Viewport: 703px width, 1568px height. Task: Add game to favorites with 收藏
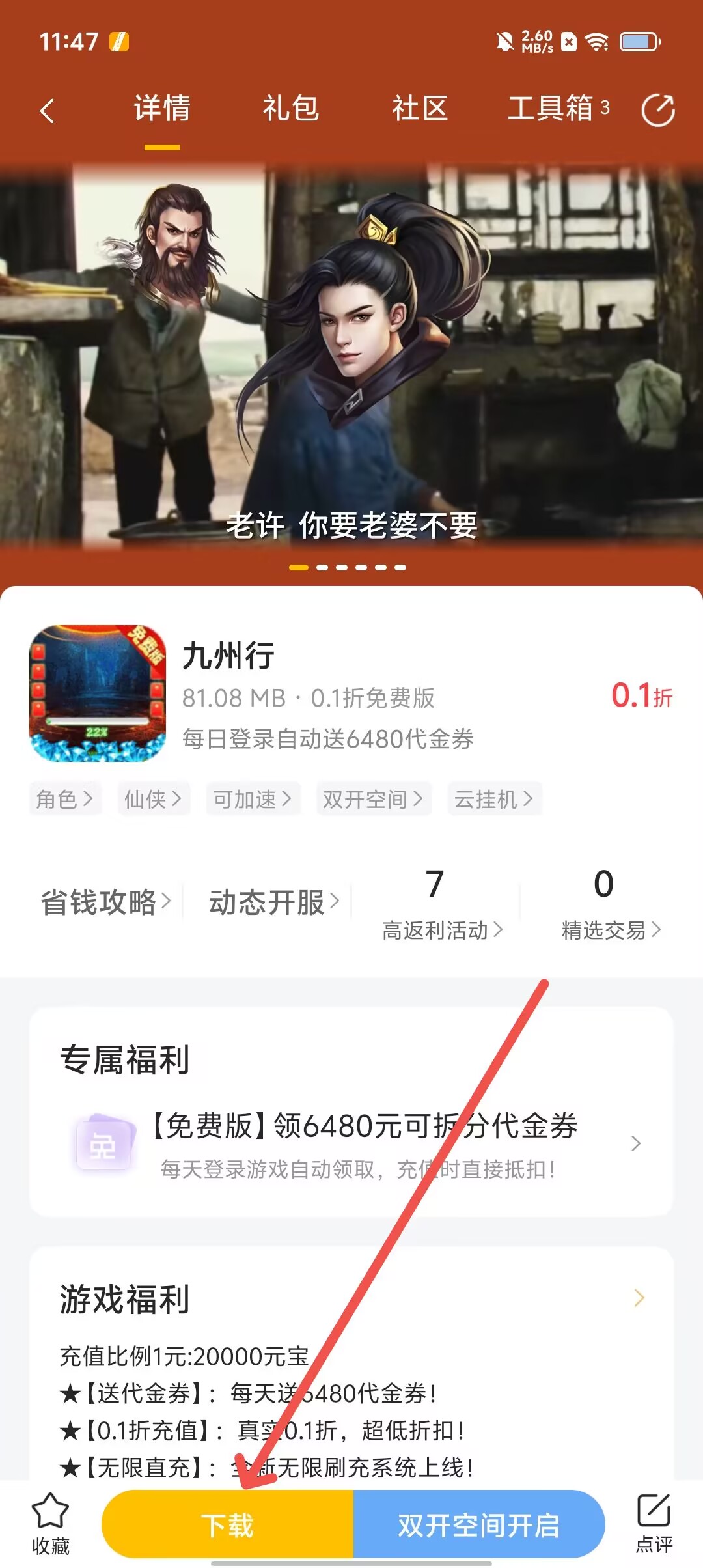(x=50, y=1524)
